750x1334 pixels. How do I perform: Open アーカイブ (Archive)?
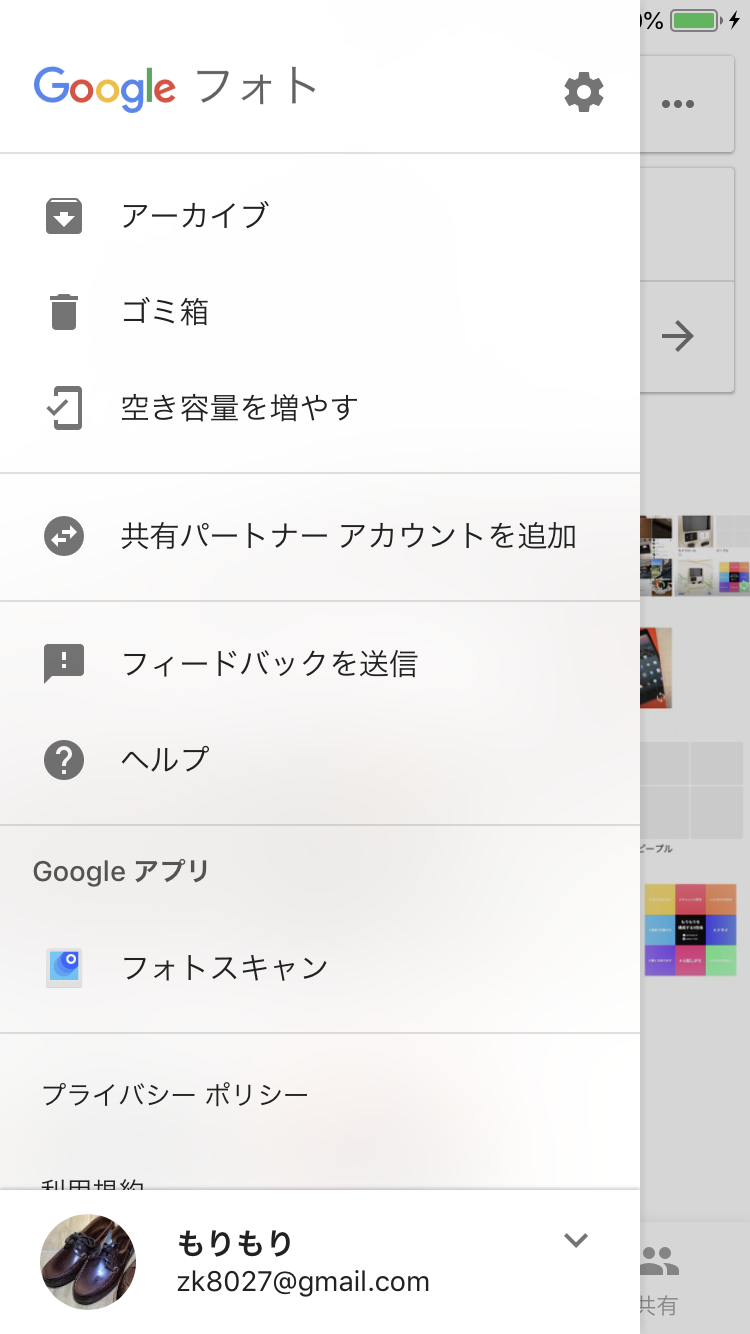pyautogui.click(x=195, y=216)
